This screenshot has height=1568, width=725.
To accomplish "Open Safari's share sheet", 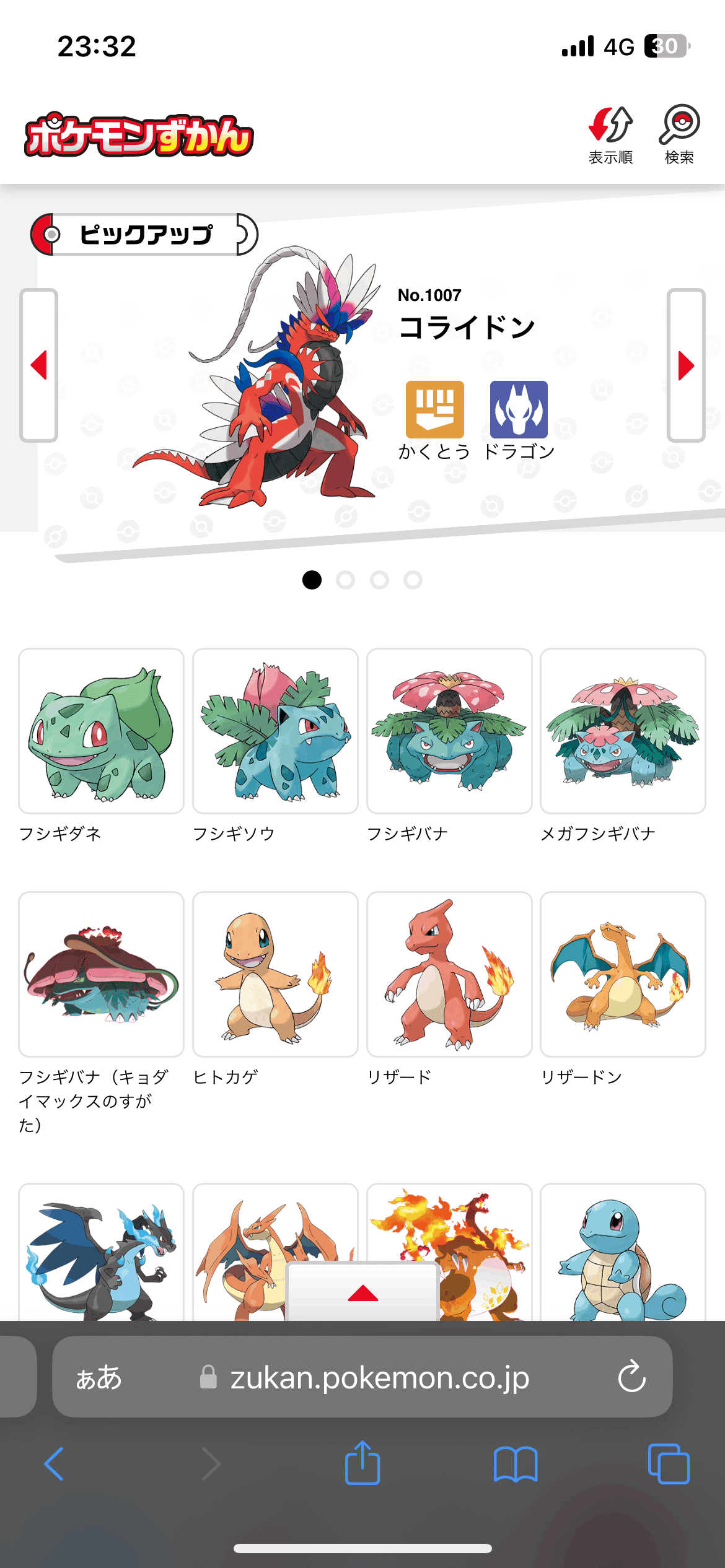I will coord(362,1463).
